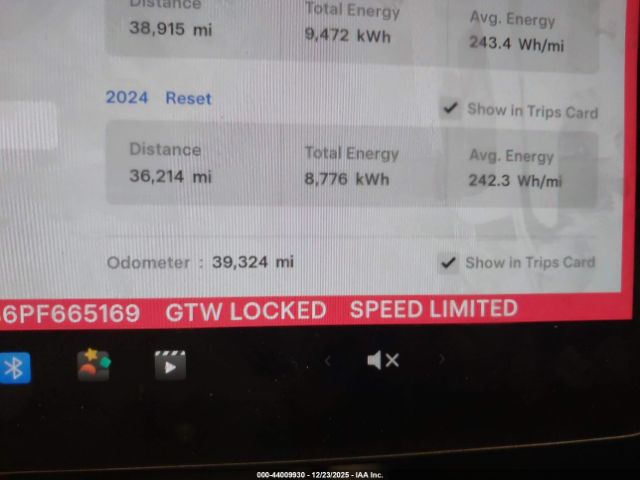Raise volume with the right chevron
640x480 pixels.
(x=441, y=359)
